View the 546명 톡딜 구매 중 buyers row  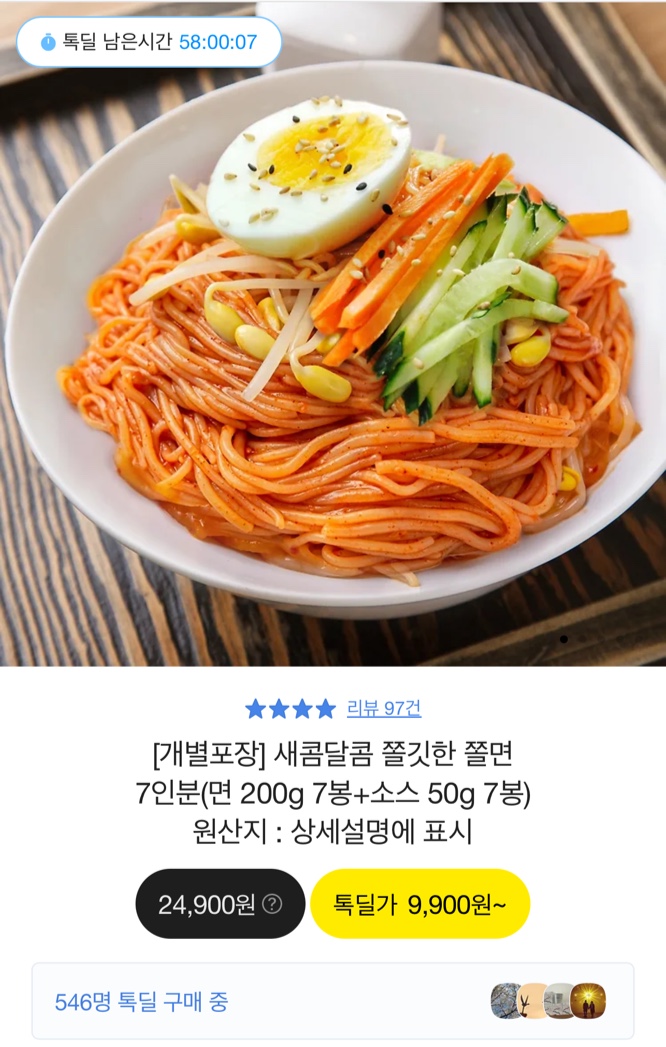[332, 1001]
